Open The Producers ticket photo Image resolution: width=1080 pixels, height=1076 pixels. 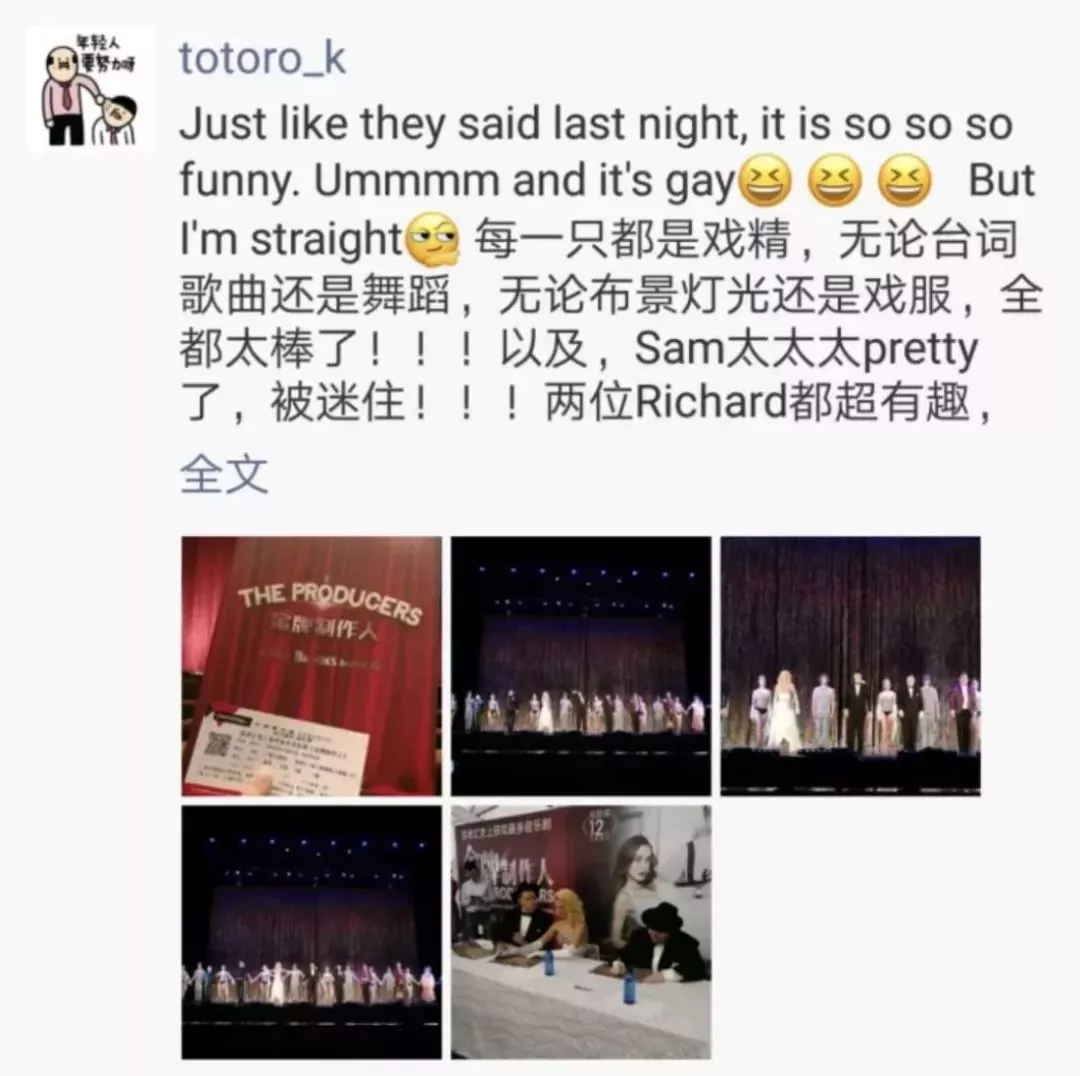click(311, 666)
